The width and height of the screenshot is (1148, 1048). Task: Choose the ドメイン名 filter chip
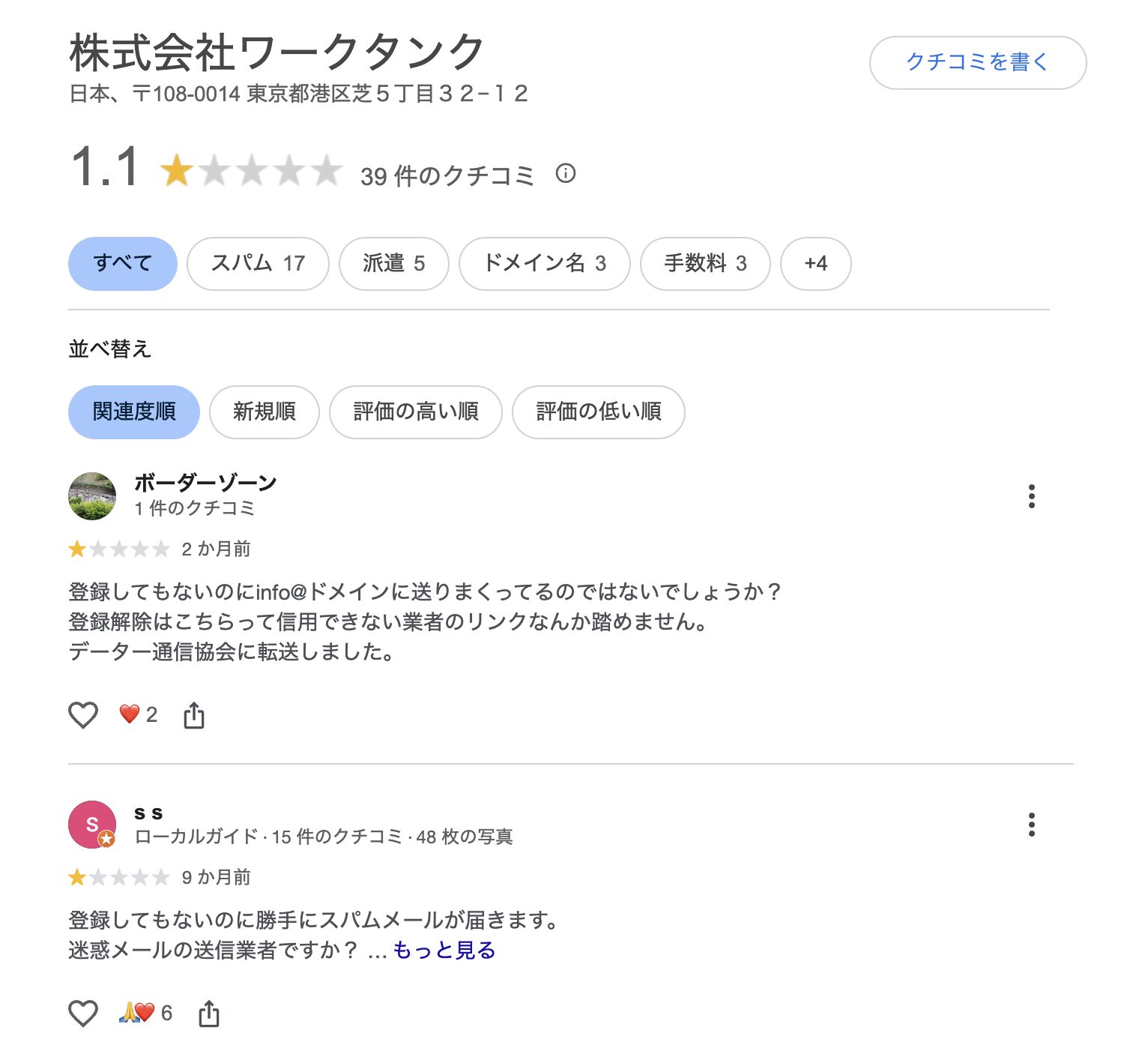(x=544, y=263)
